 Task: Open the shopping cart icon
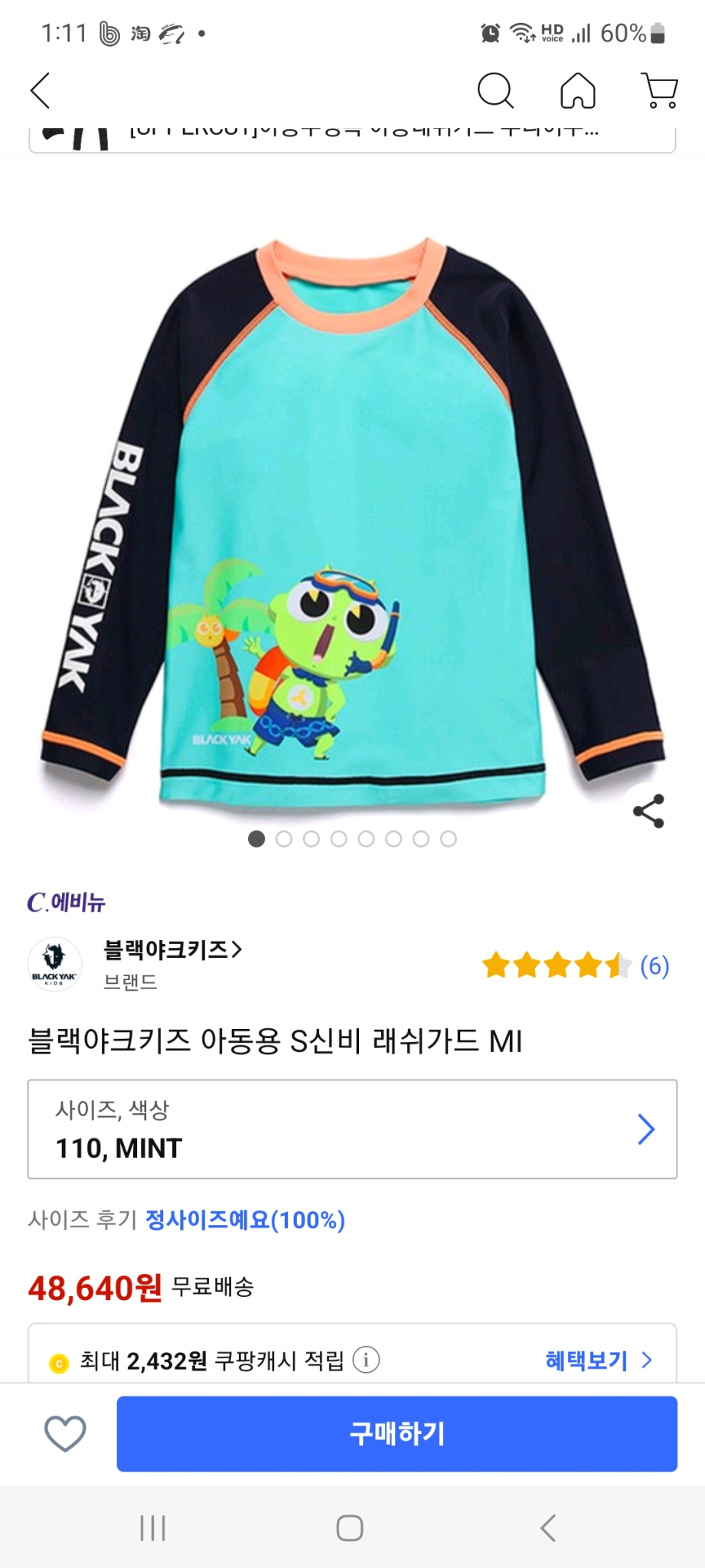[x=659, y=91]
